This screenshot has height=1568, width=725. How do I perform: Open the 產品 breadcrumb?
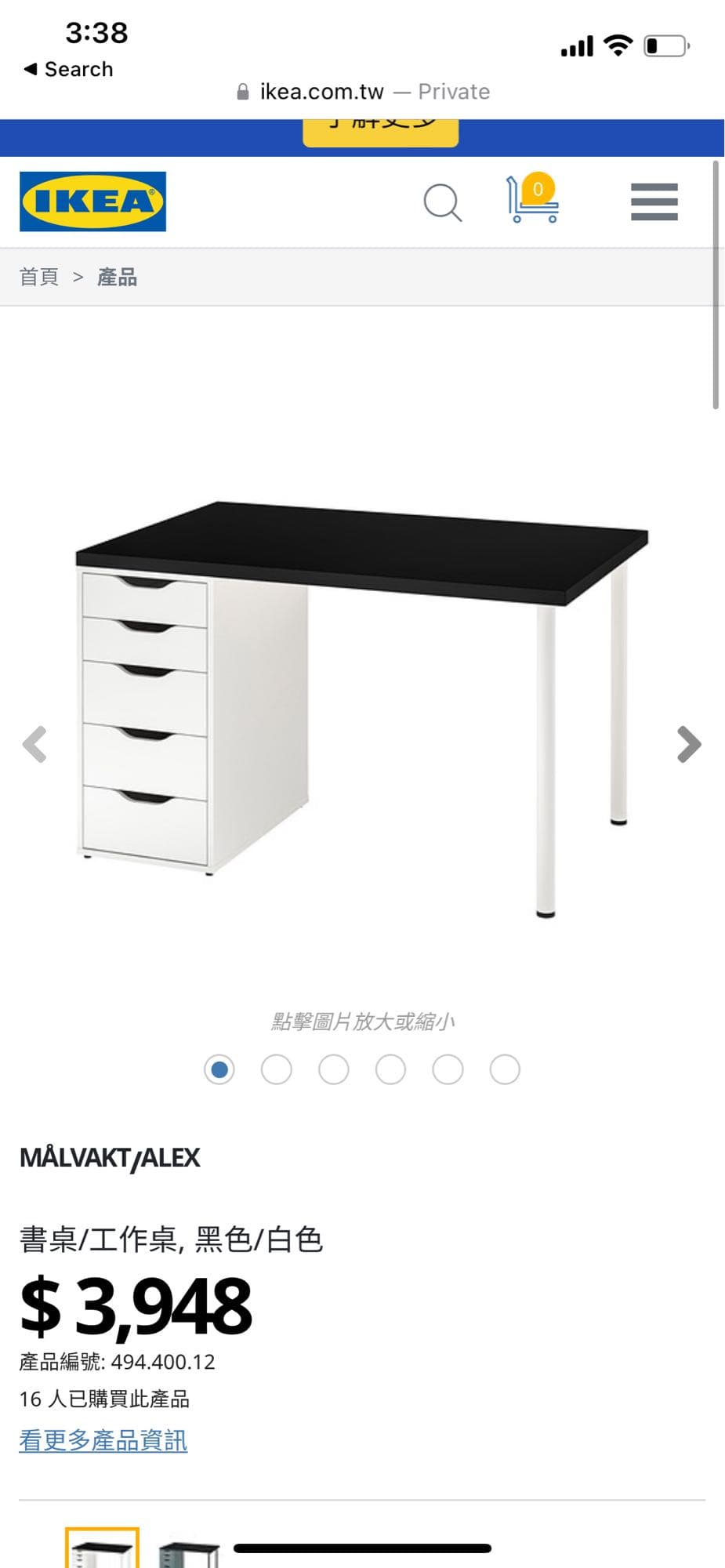[117, 277]
